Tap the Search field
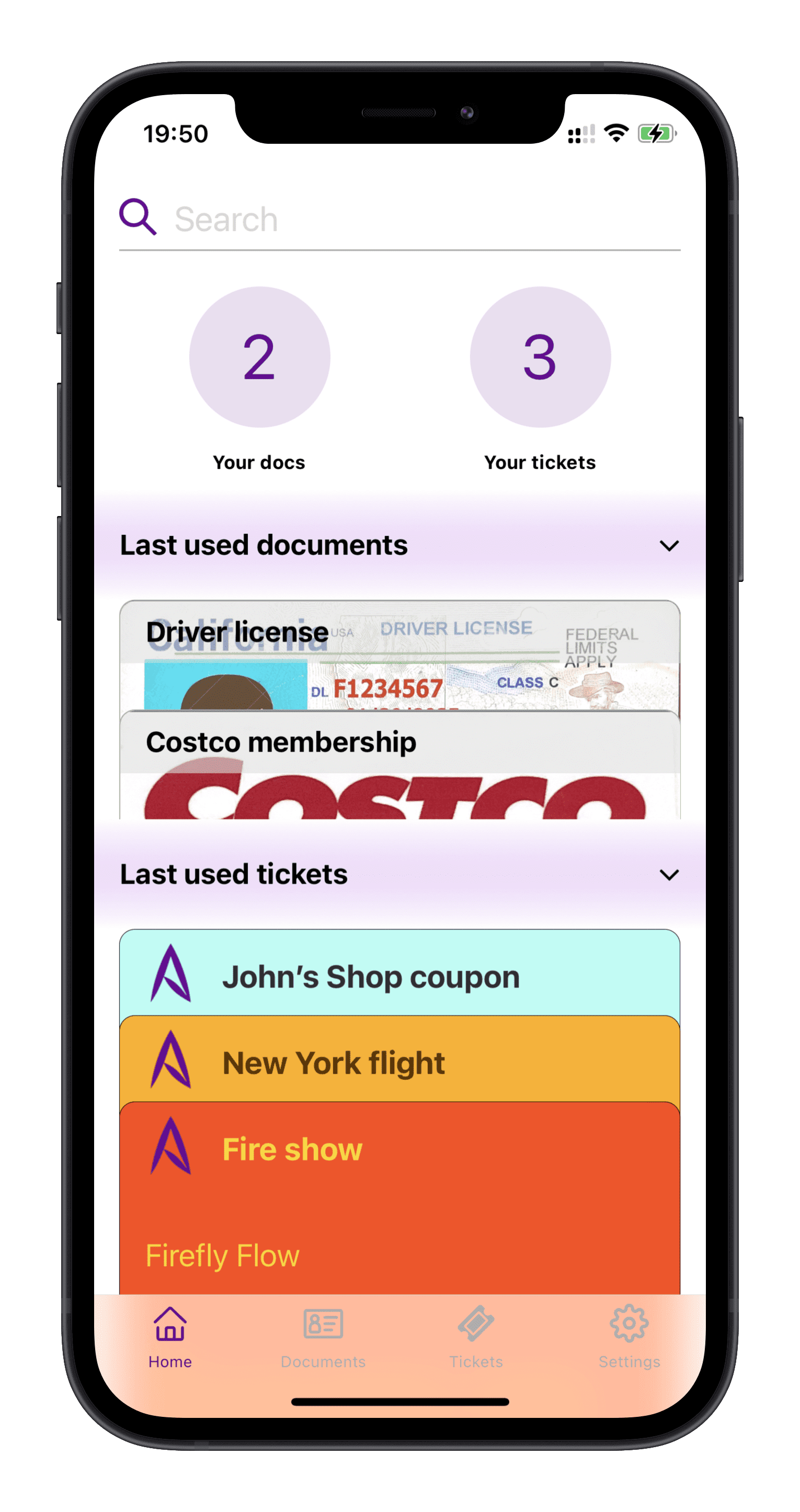Screen dimensions: 800x1512 [x=411, y=220]
